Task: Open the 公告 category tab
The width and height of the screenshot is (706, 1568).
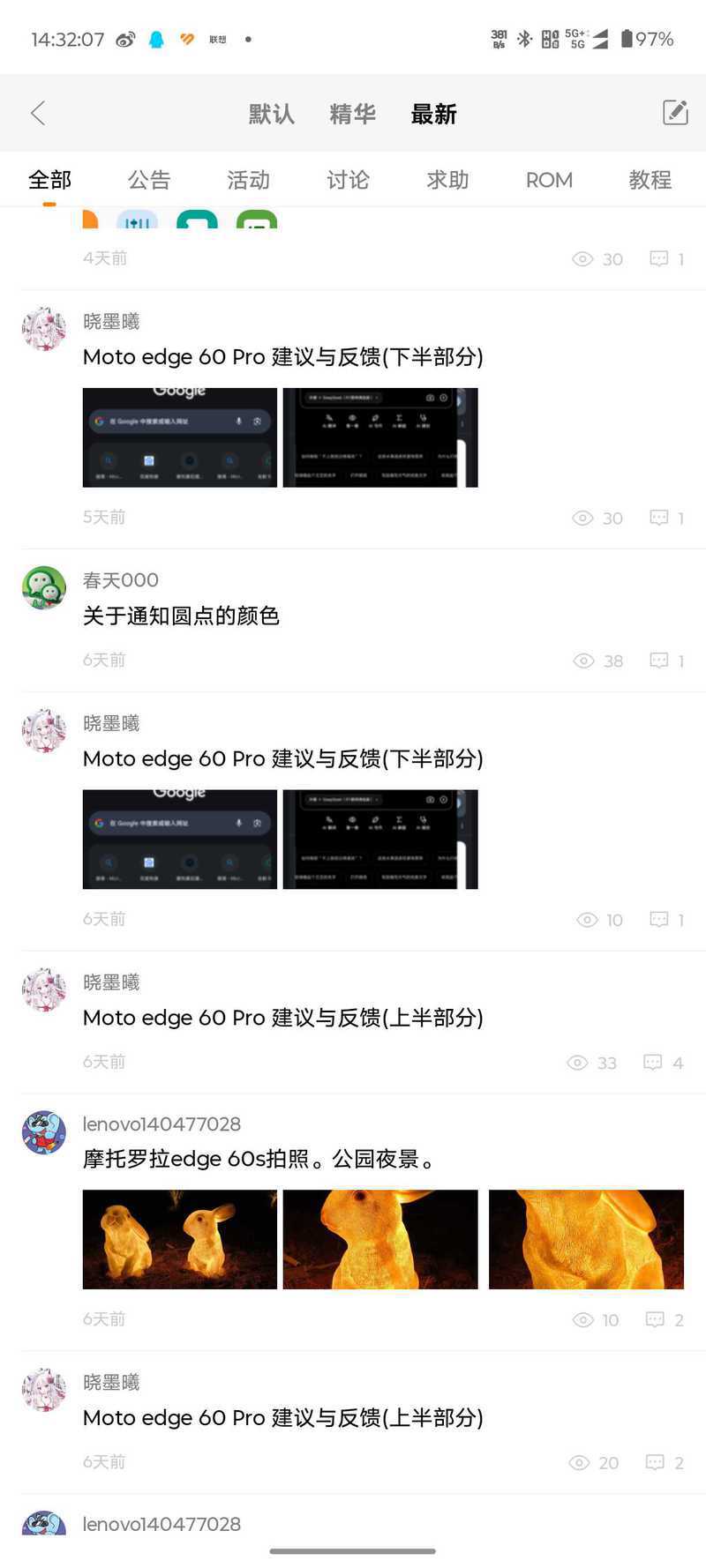Action: 148,180
